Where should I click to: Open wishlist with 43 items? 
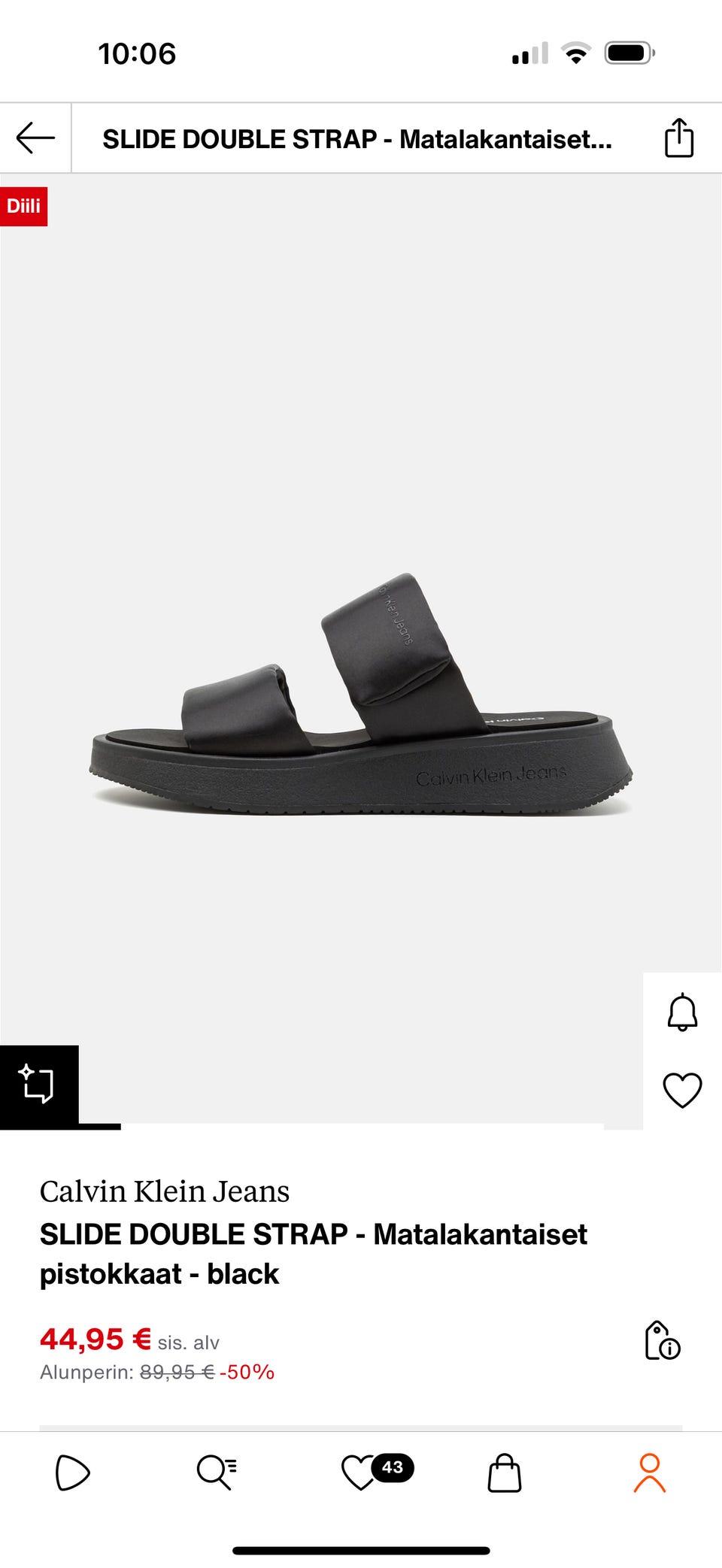(x=361, y=1472)
